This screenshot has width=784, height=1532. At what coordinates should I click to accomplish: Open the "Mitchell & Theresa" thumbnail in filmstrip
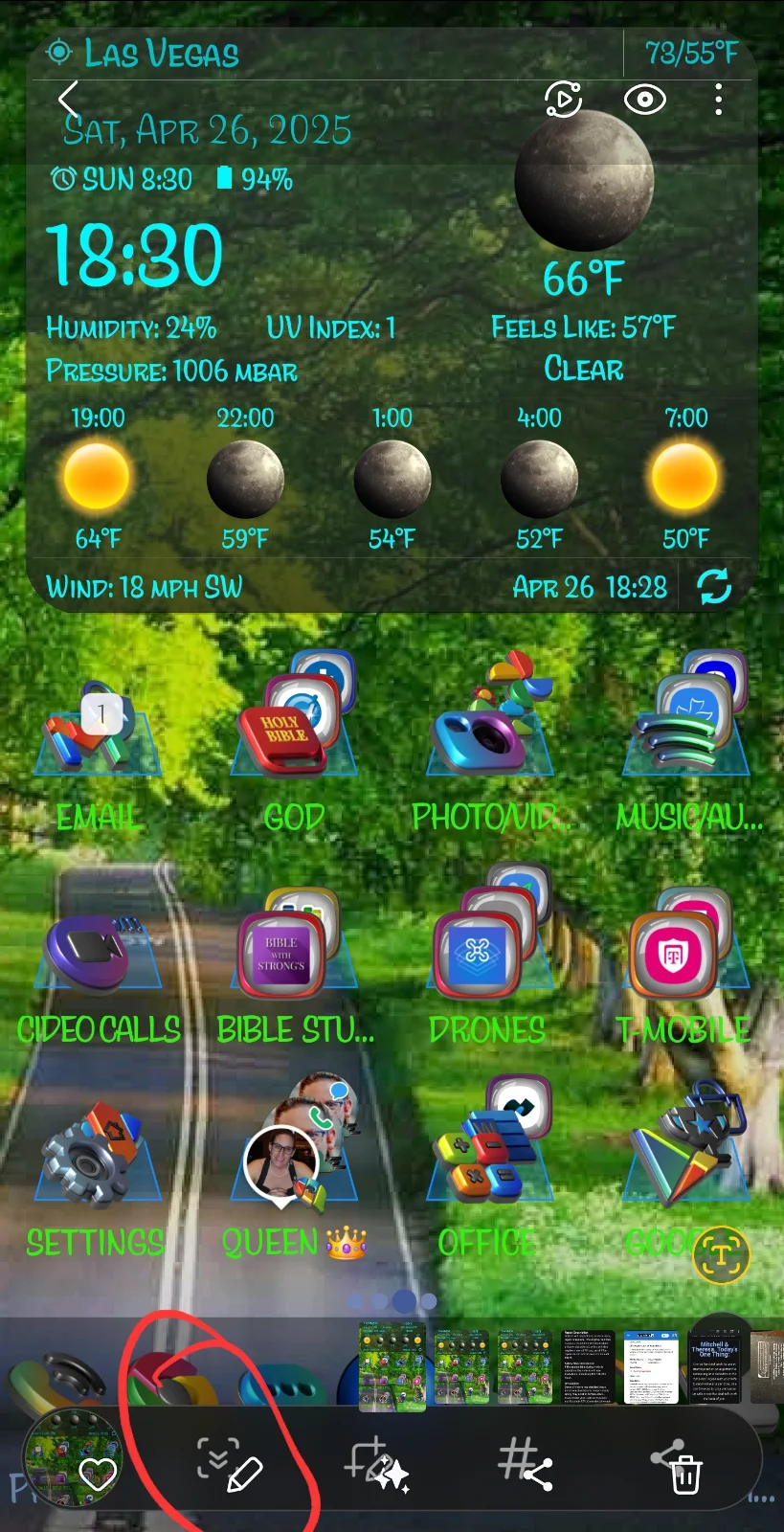[714, 1366]
